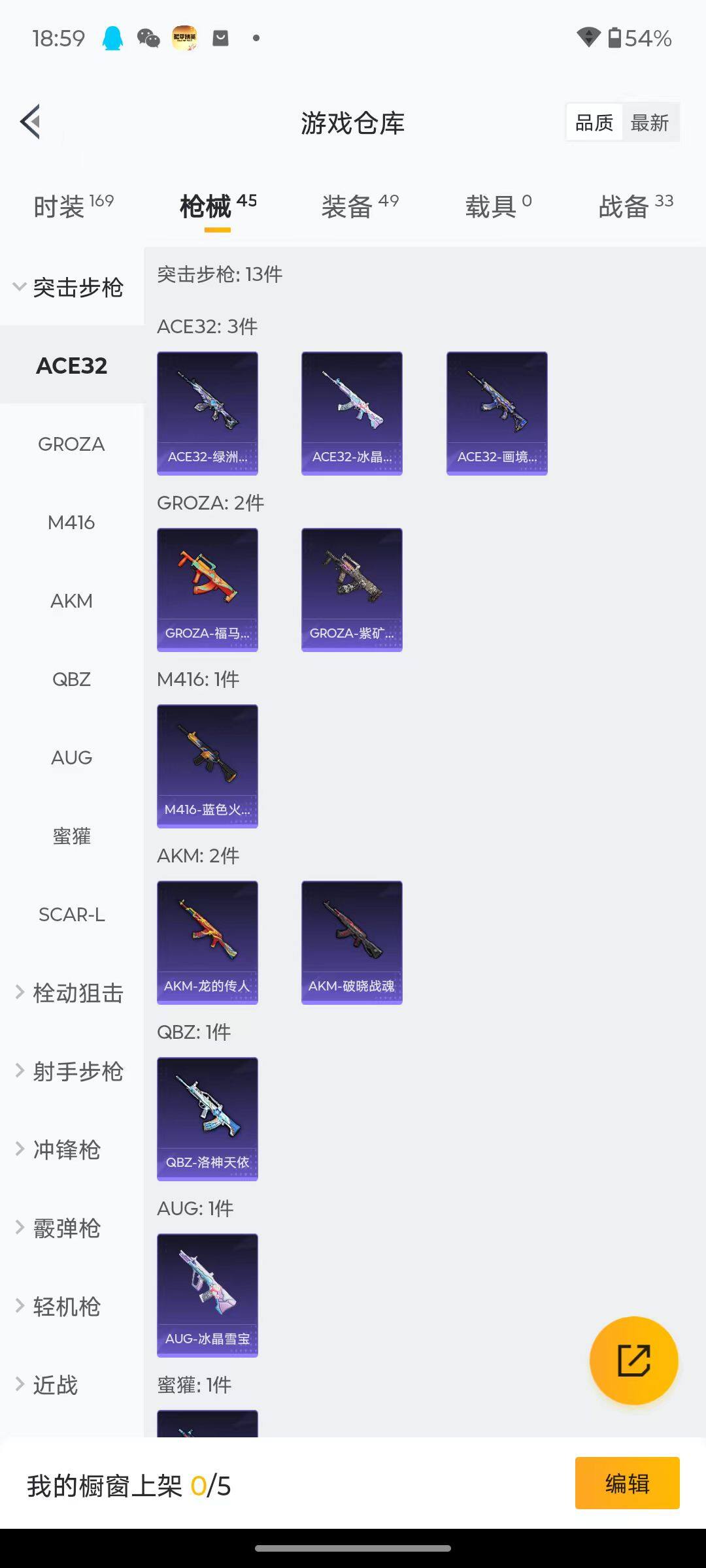The height and width of the screenshot is (1568, 706).
Task: Open the QBZ-洛神天依 weapon card
Action: coord(207,1119)
